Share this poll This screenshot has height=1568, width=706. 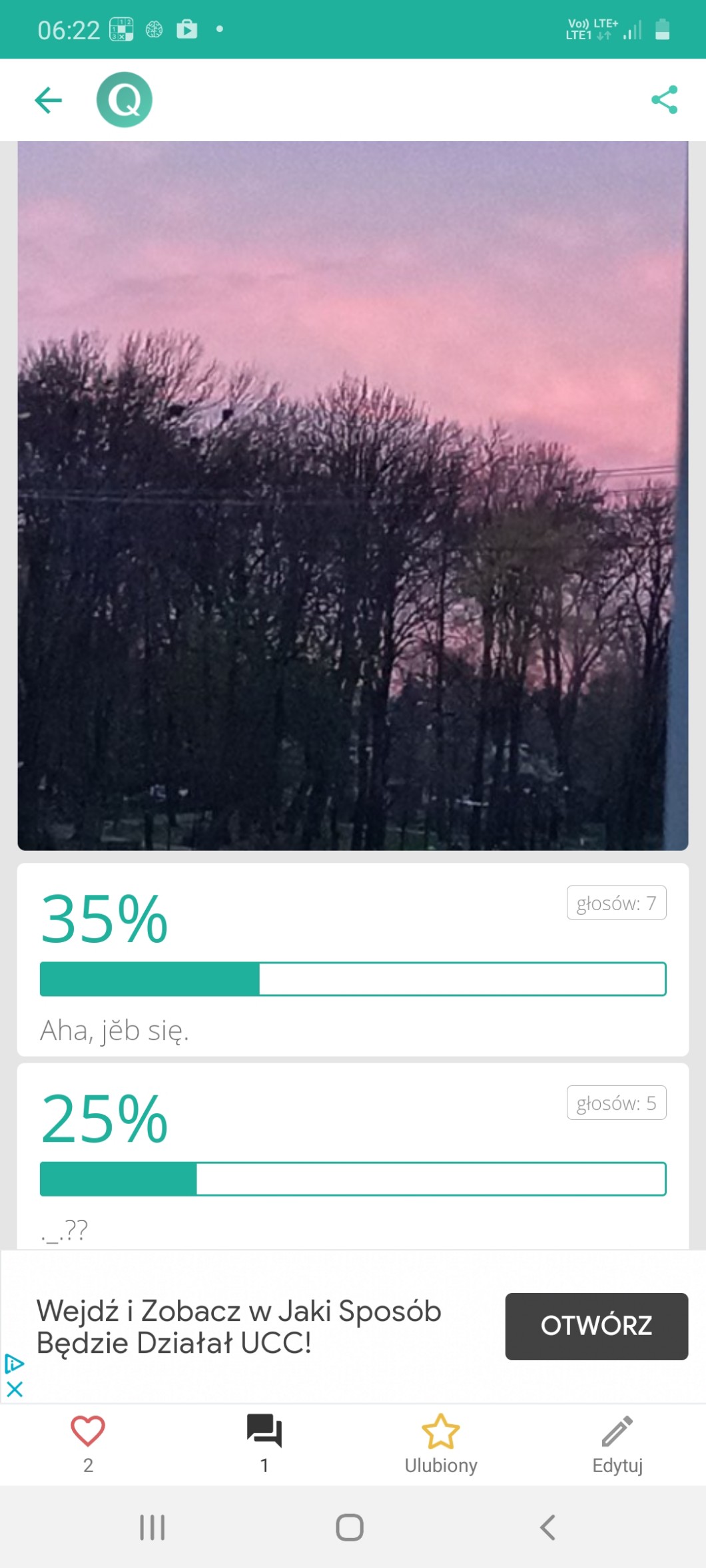click(x=664, y=100)
